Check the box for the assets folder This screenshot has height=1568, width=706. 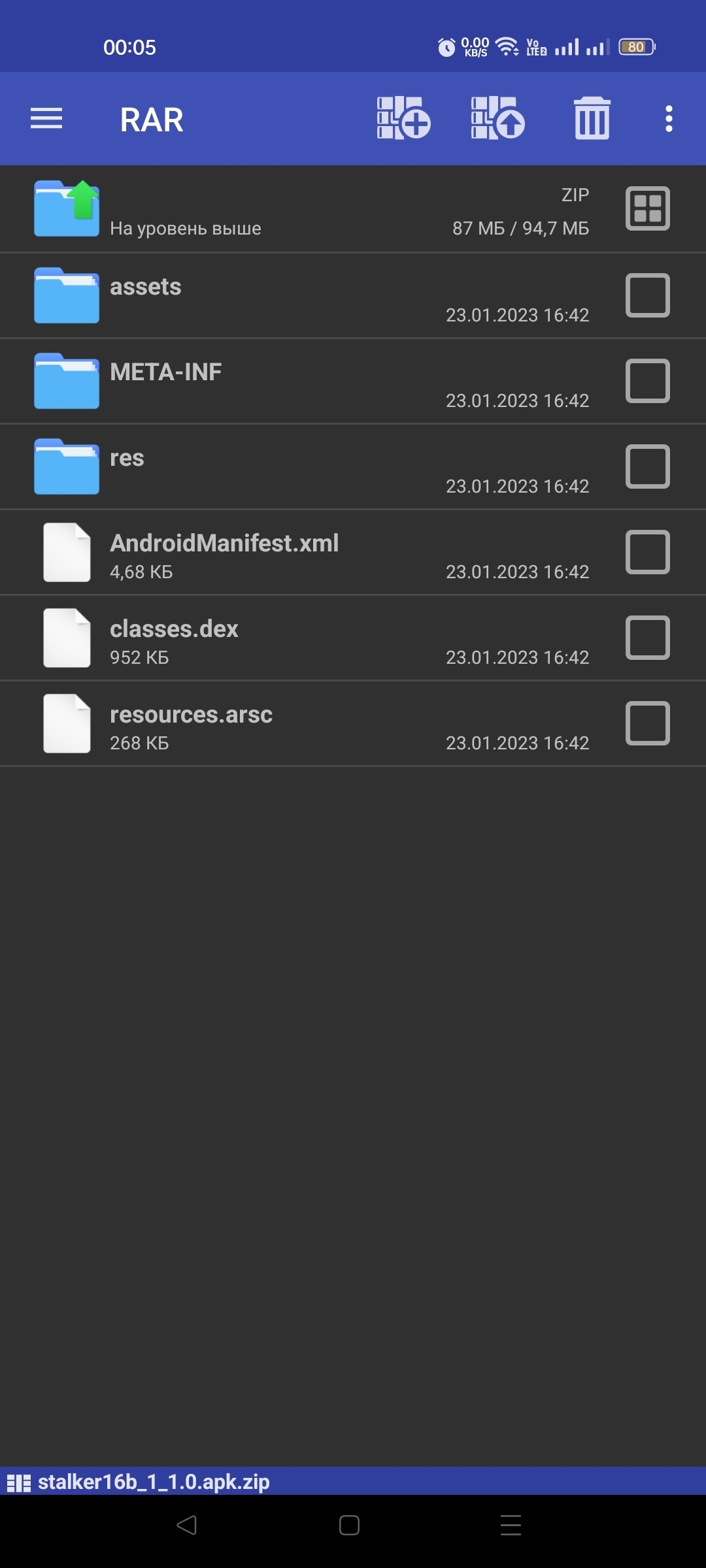point(648,295)
